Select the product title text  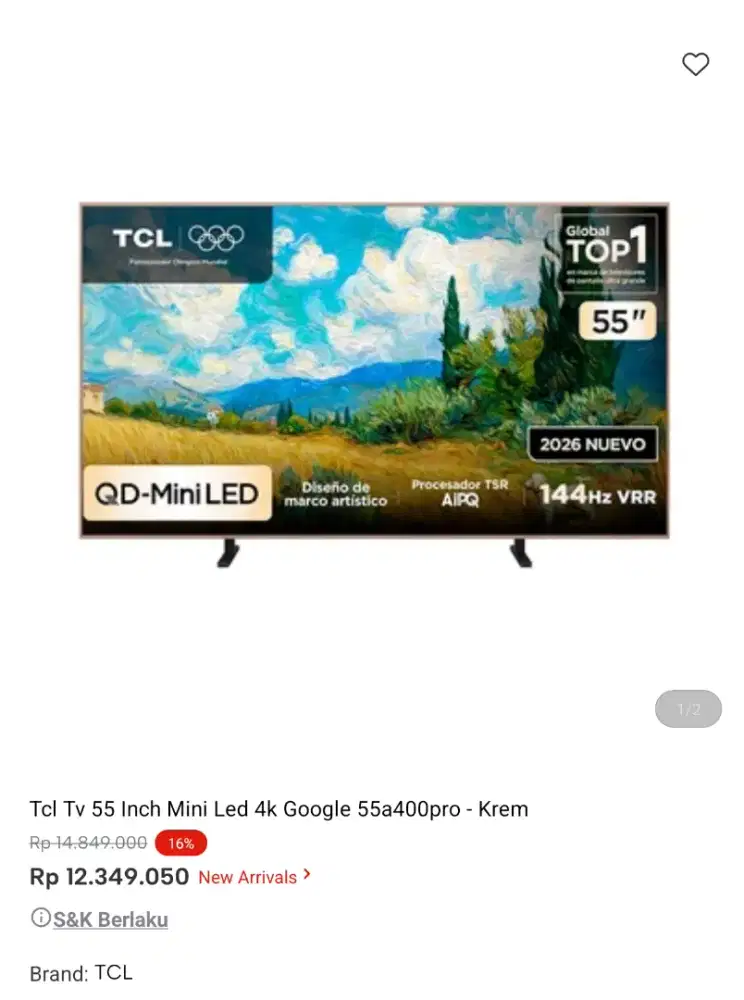[x=279, y=809]
